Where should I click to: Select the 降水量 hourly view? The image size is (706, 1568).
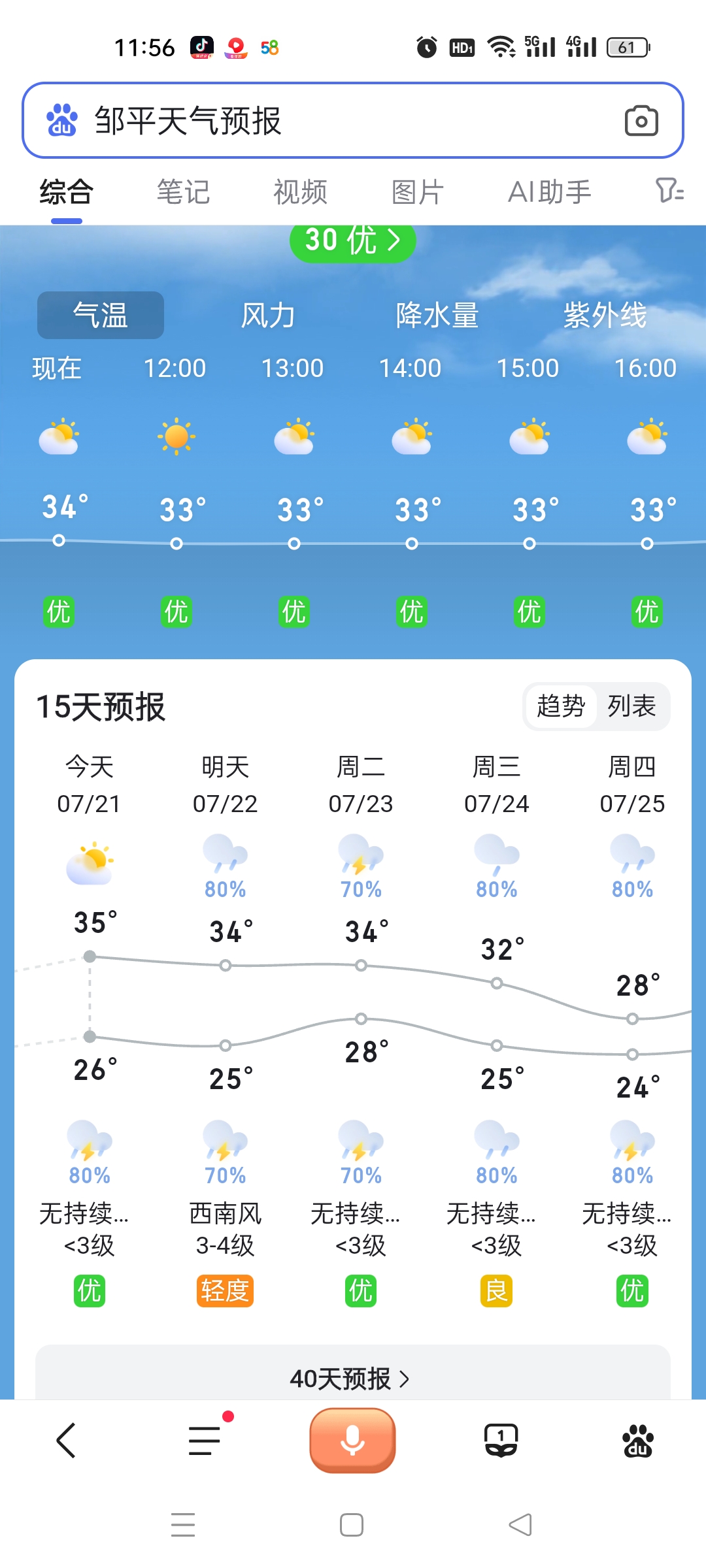tap(437, 316)
